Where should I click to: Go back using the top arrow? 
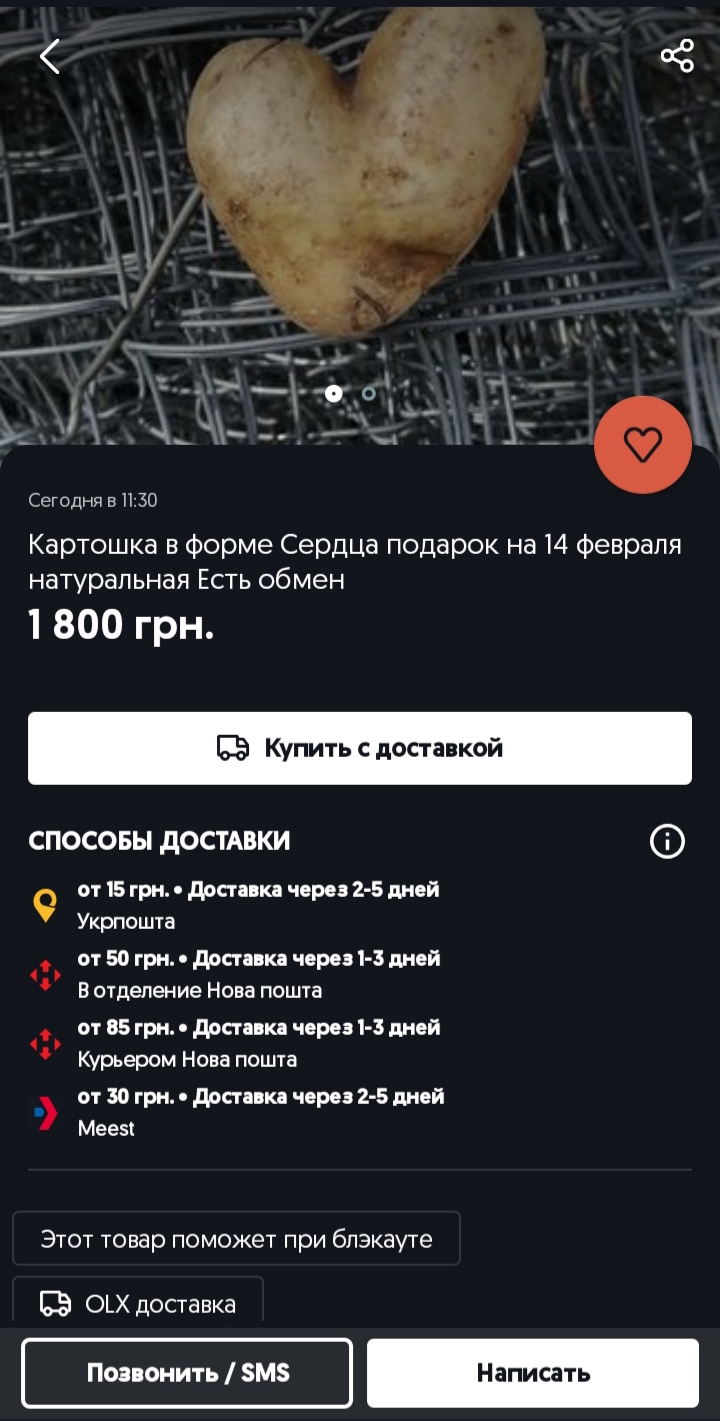(x=50, y=56)
